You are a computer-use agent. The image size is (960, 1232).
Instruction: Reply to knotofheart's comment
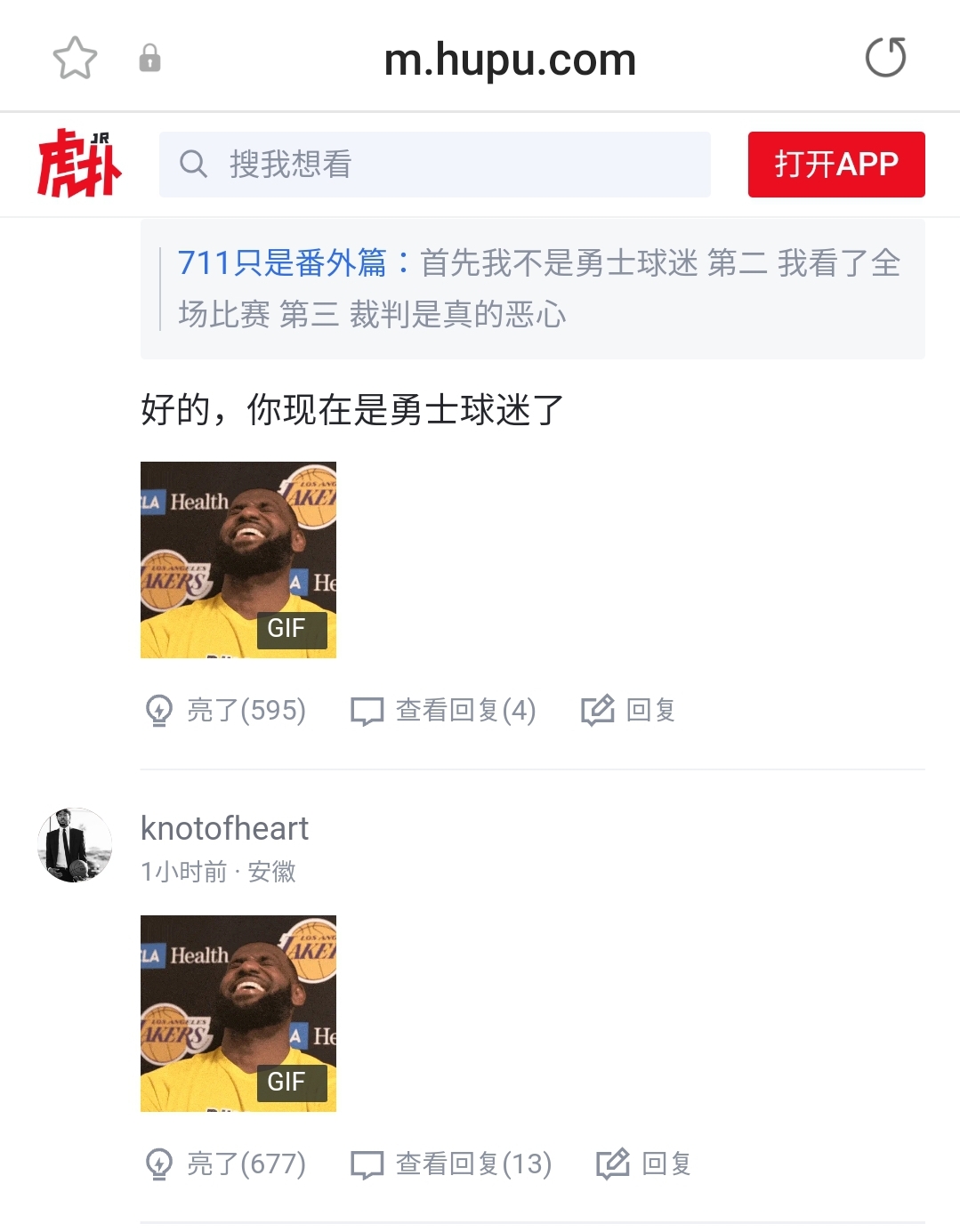643,1164
